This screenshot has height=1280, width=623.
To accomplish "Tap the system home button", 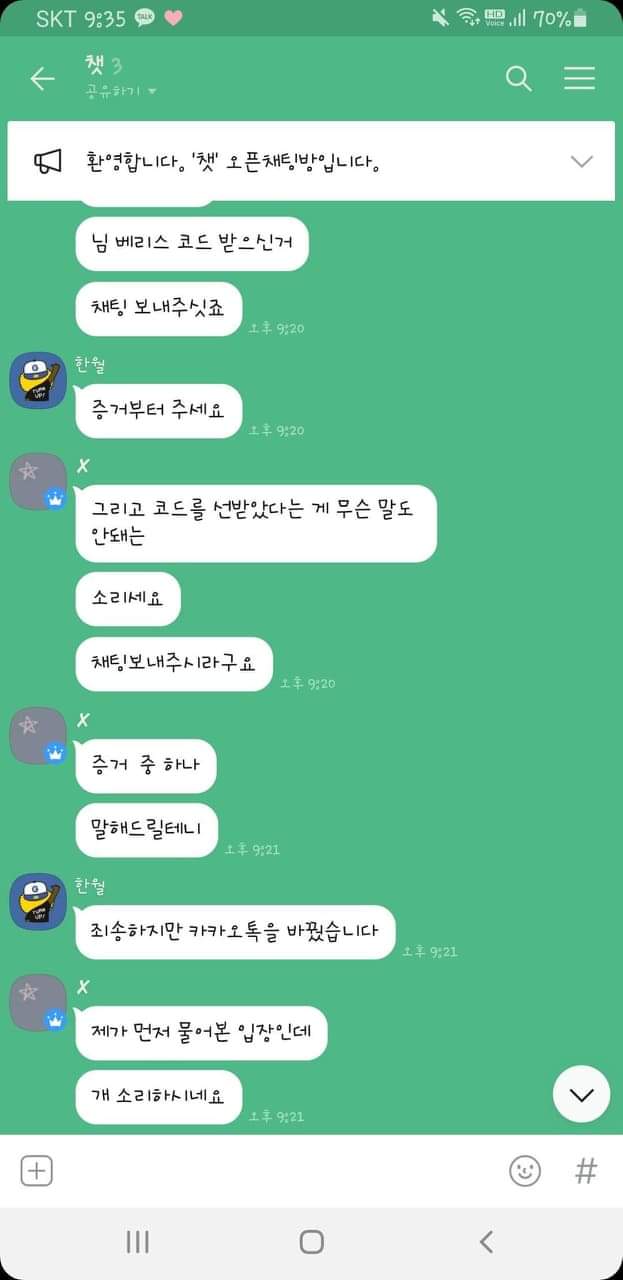I will tap(311, 1242).
